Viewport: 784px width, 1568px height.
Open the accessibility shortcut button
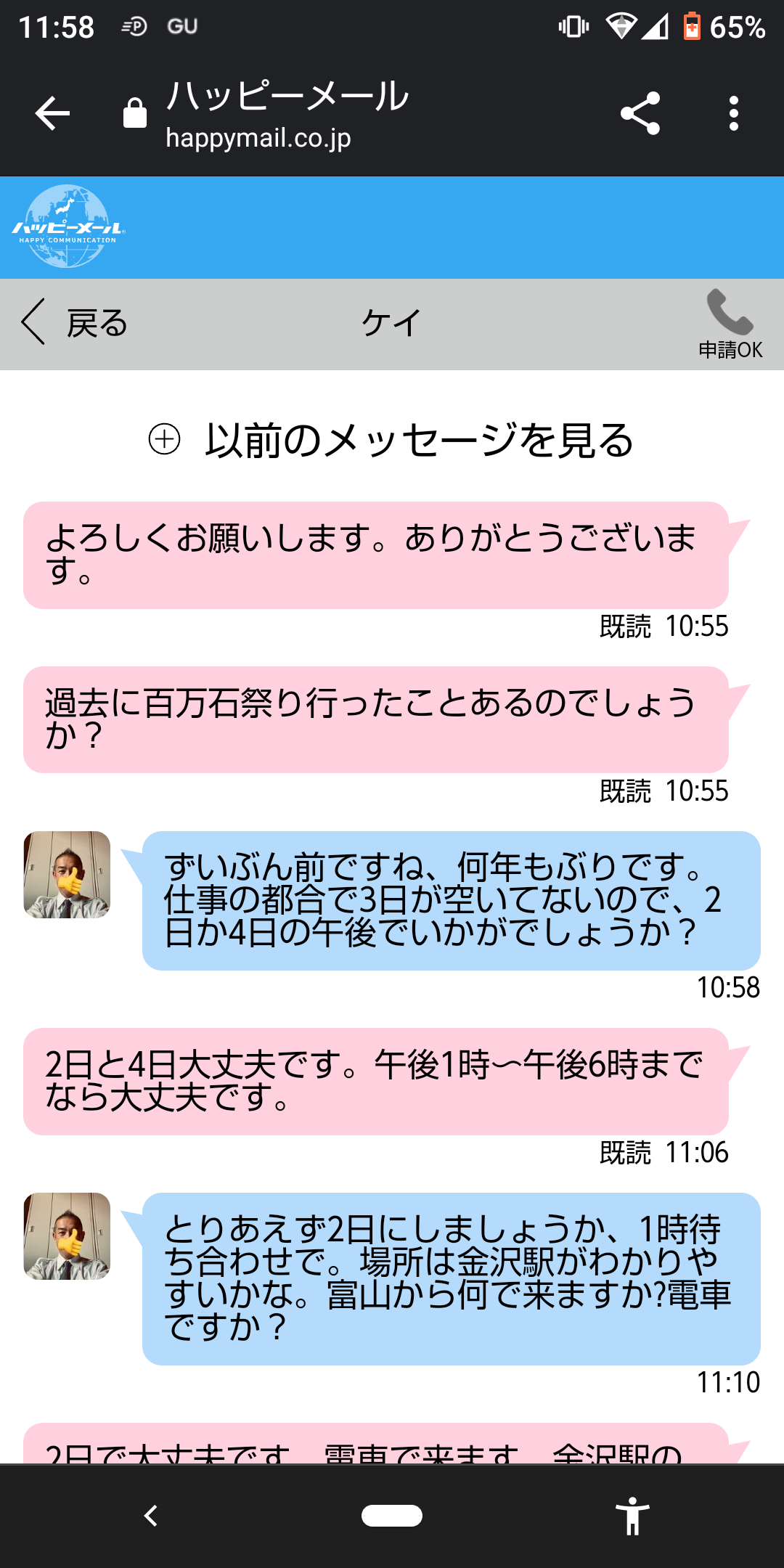632,1516
